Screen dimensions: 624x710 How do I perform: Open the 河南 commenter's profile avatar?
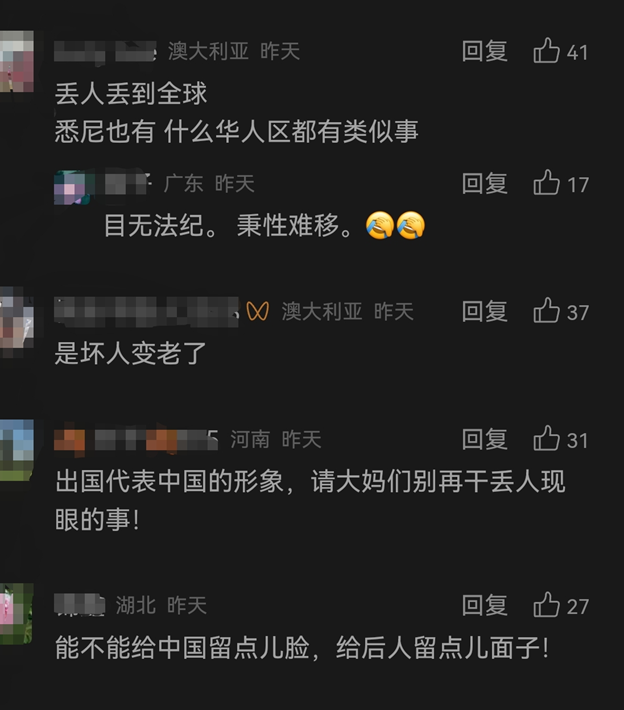point(14,448)
